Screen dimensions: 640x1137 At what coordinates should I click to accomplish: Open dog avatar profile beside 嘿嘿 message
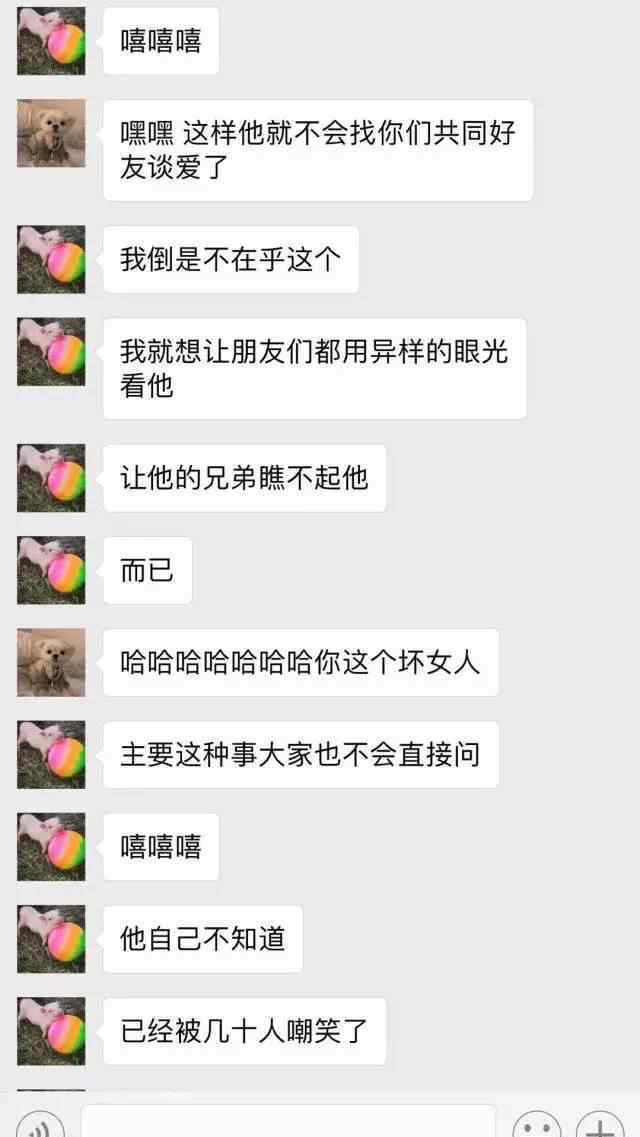pos(51,133)
